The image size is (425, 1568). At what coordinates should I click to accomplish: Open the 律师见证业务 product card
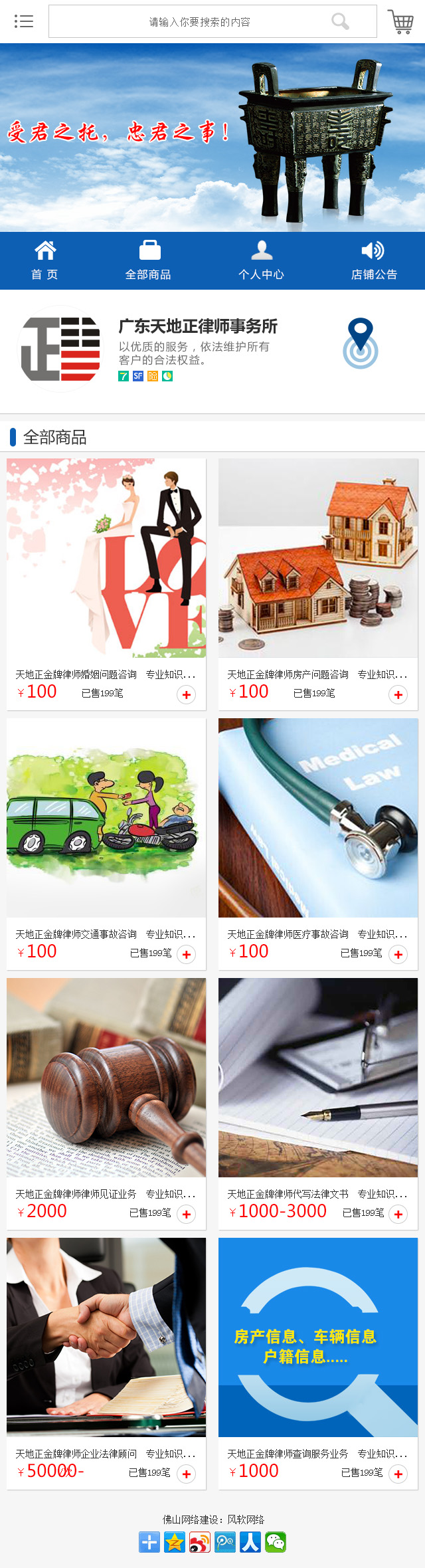click(106, 1077)
